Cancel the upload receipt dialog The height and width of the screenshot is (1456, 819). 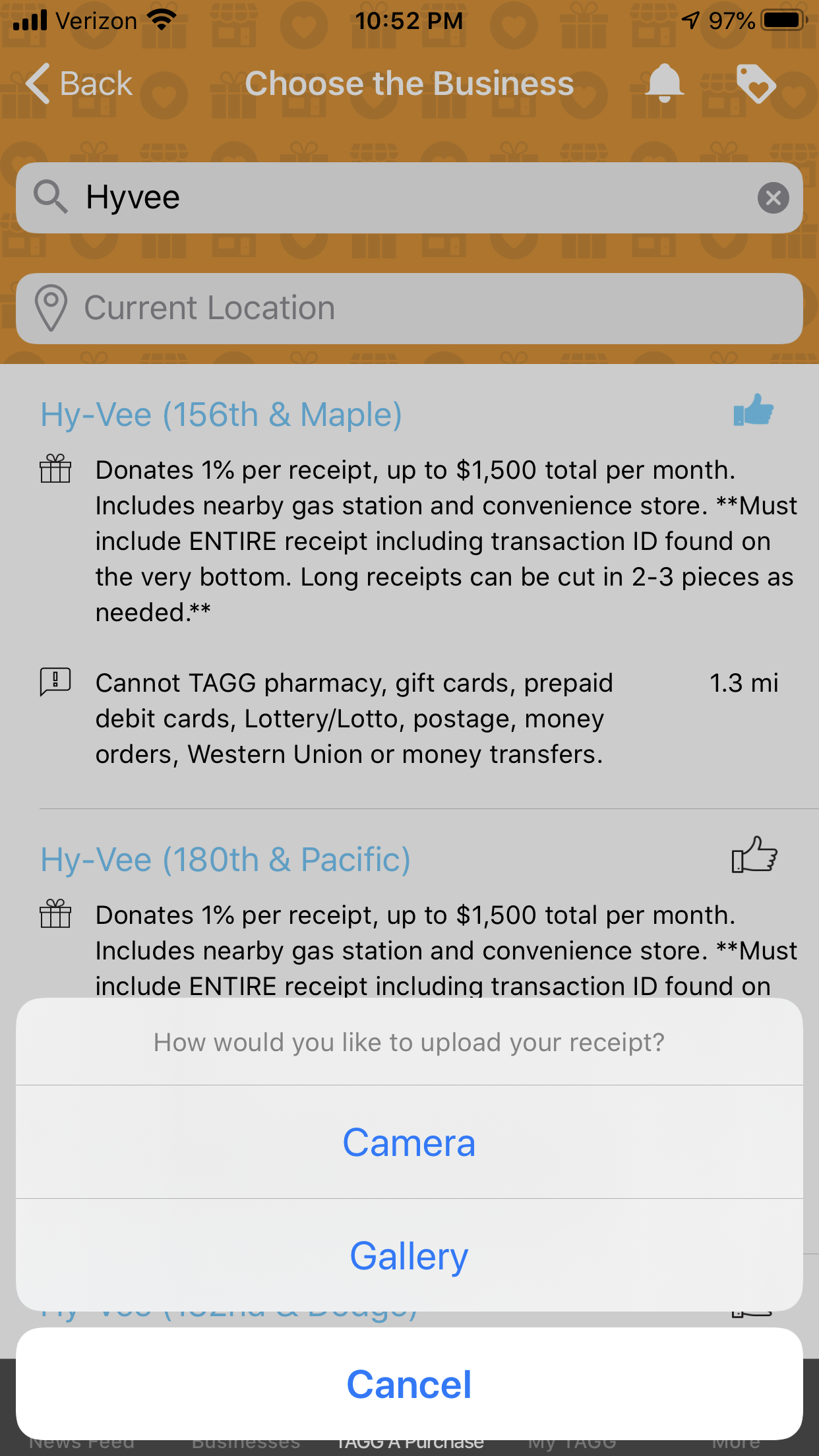pos(409,1383)
